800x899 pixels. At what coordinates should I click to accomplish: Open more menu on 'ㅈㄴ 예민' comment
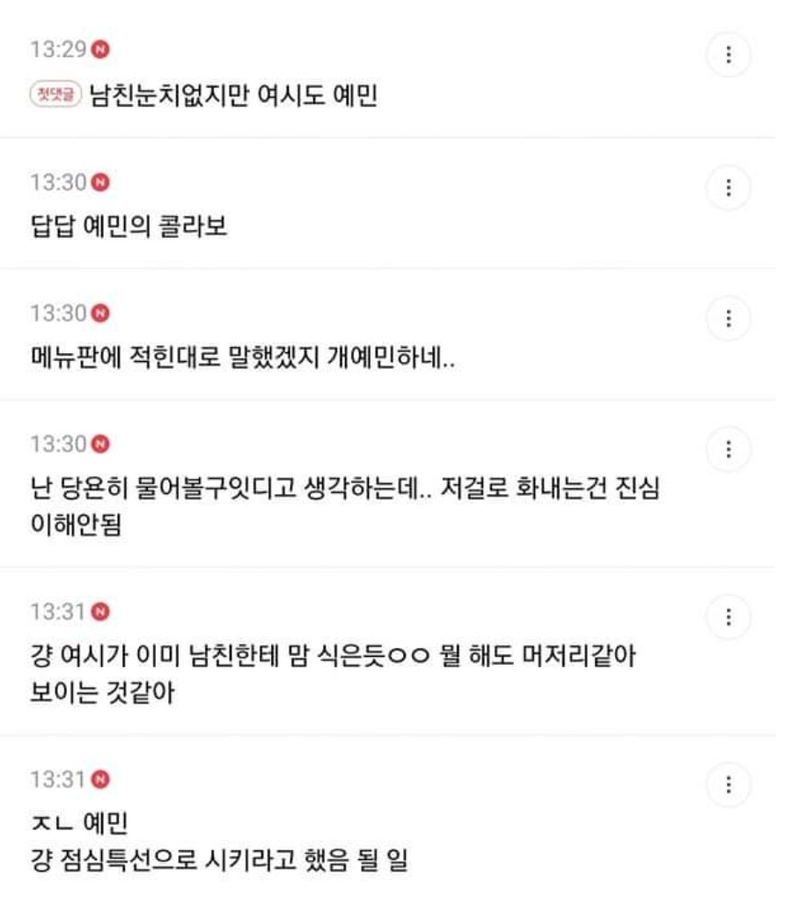point(728,783)
